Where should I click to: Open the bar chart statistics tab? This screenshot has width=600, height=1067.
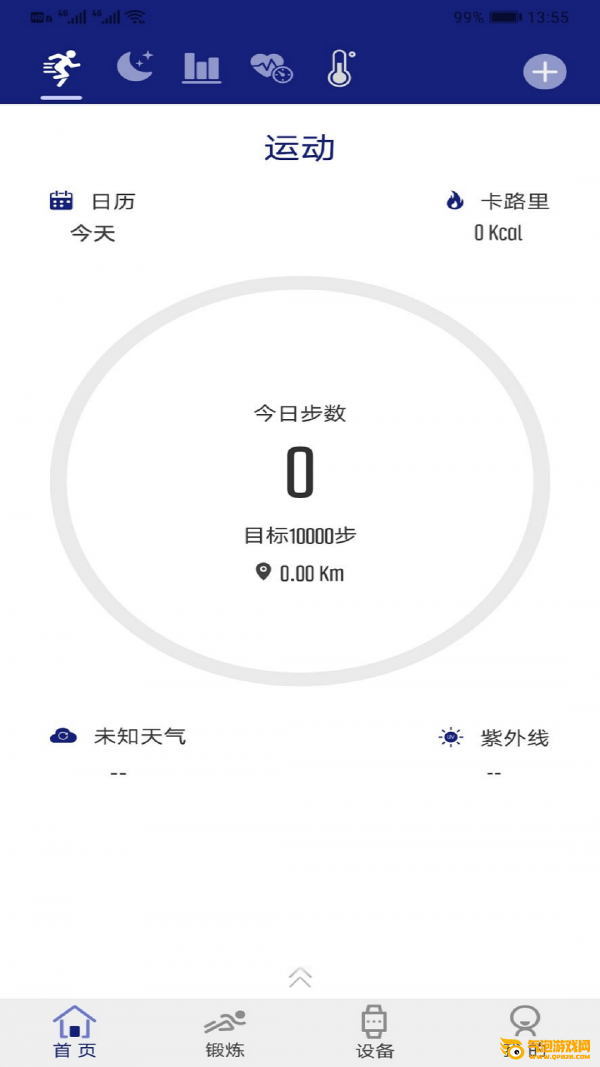(201, 68)
